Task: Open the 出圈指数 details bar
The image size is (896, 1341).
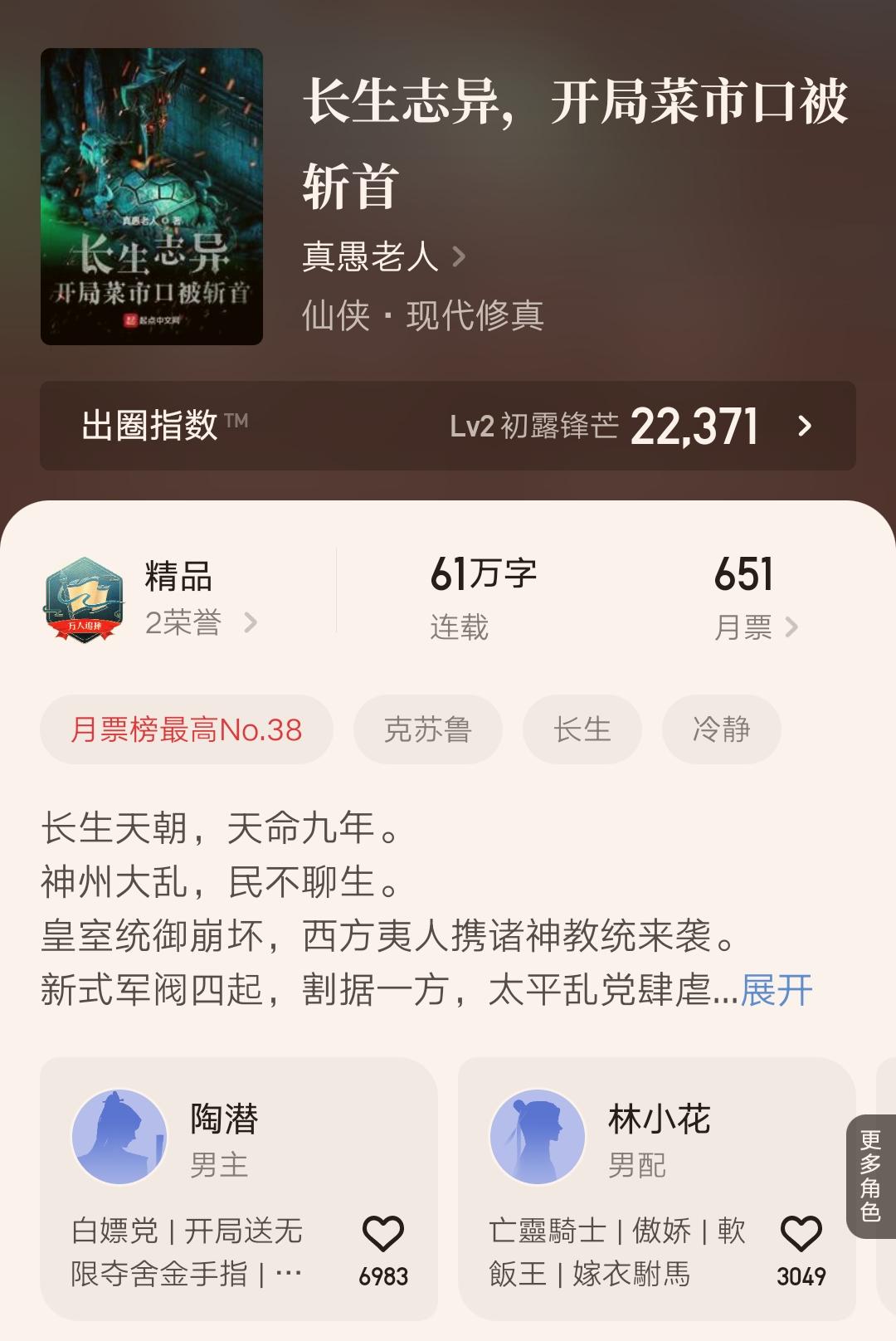Action: (x=448, y=426)
